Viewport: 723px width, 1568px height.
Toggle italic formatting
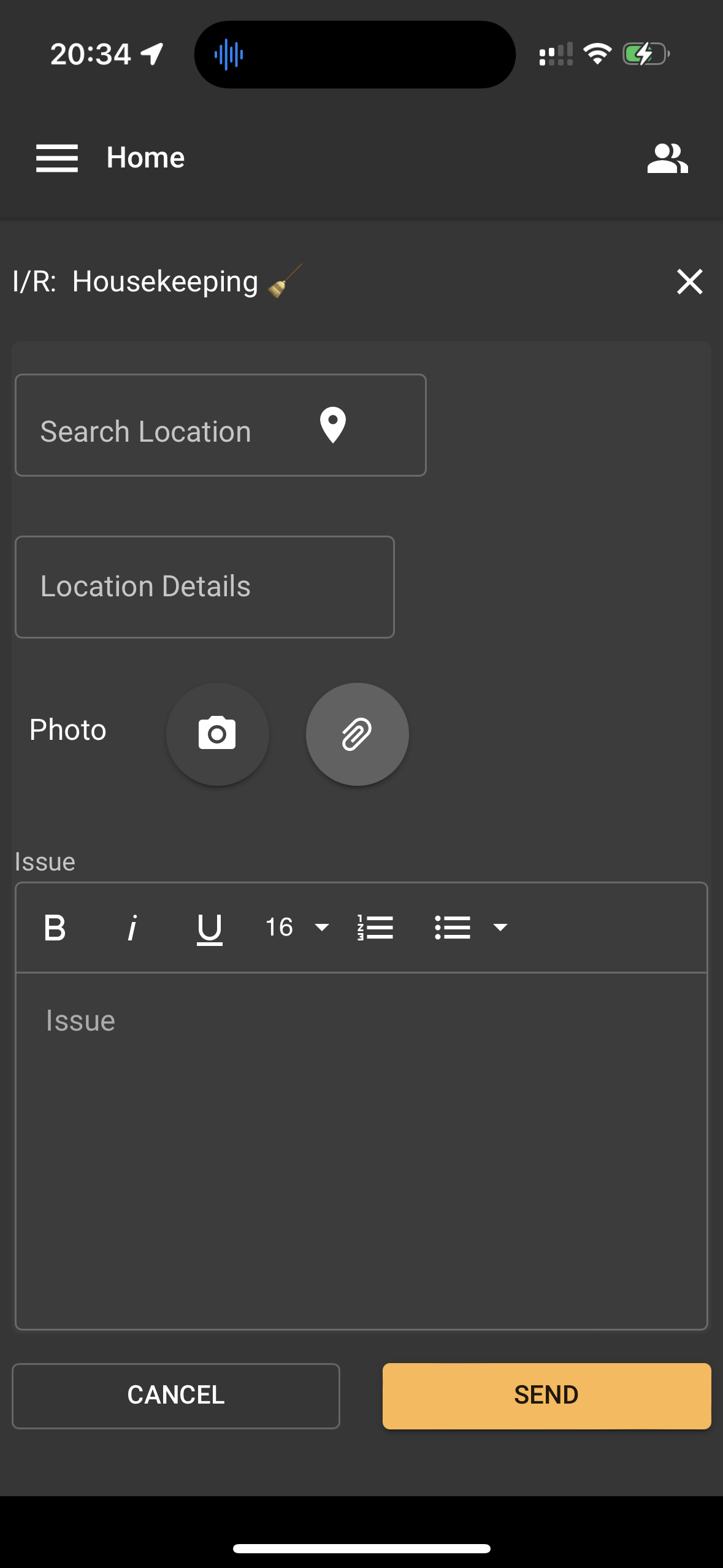click(132, 928)
